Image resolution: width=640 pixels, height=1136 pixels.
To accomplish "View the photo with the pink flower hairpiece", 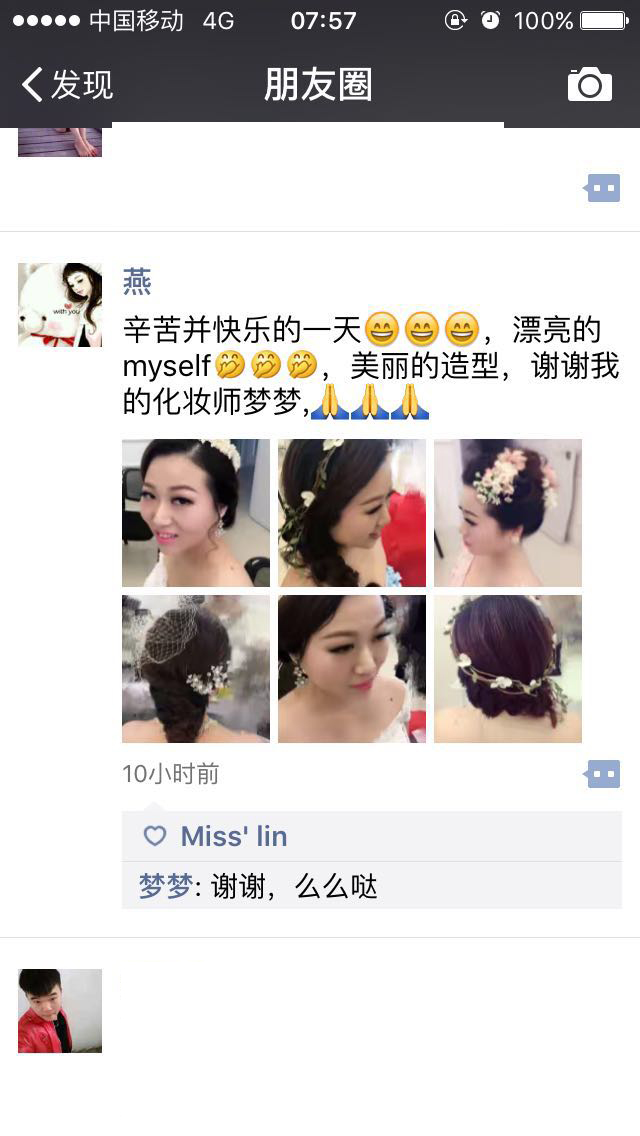I will pos(508,513).
